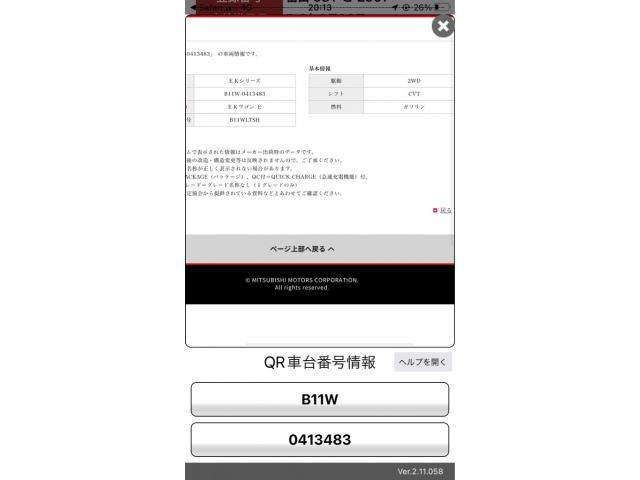640x480 pixels.
Task: Open help with ヘルプを開く
Action: coord(422,362)
